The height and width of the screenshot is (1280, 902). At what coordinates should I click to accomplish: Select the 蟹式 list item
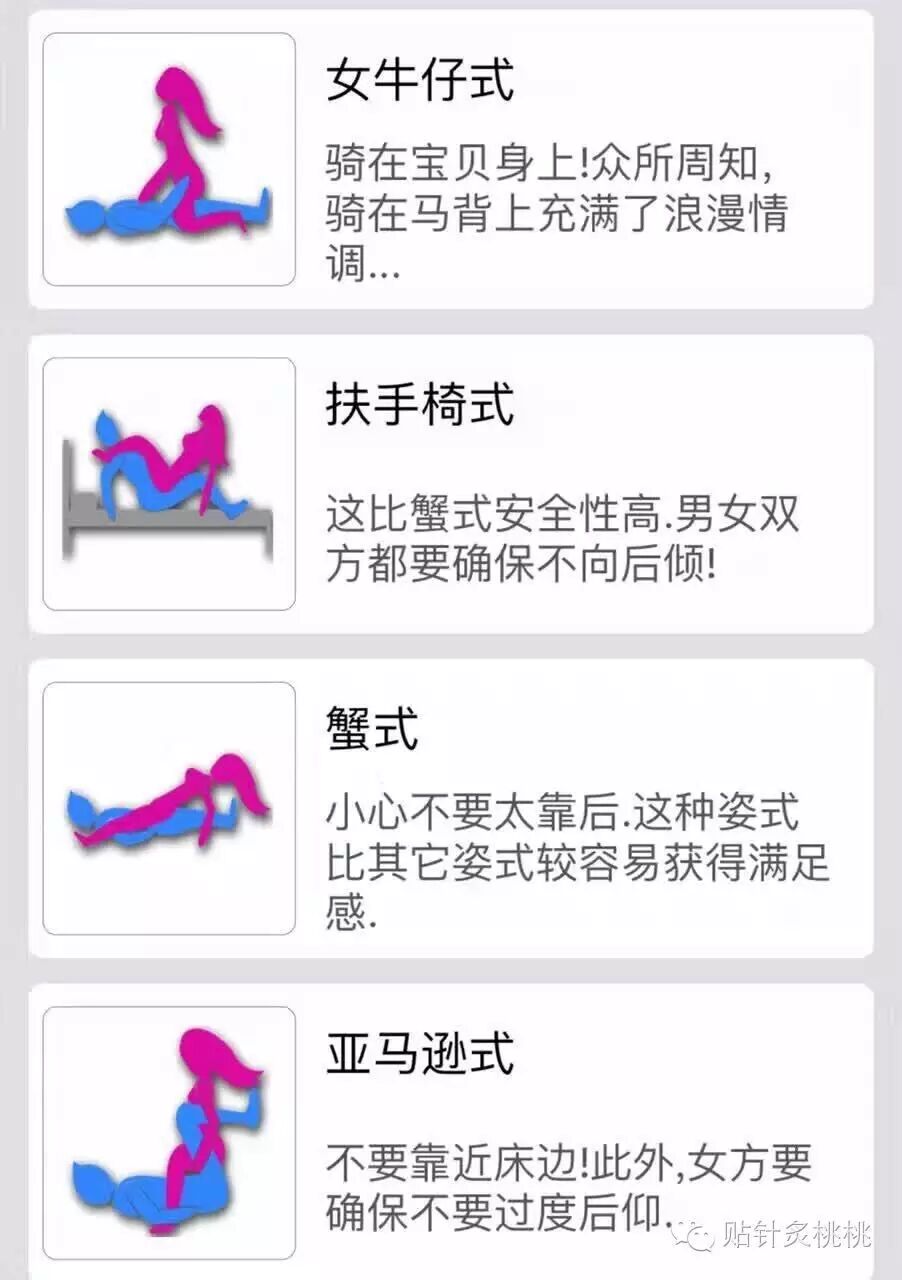(451, 808)
